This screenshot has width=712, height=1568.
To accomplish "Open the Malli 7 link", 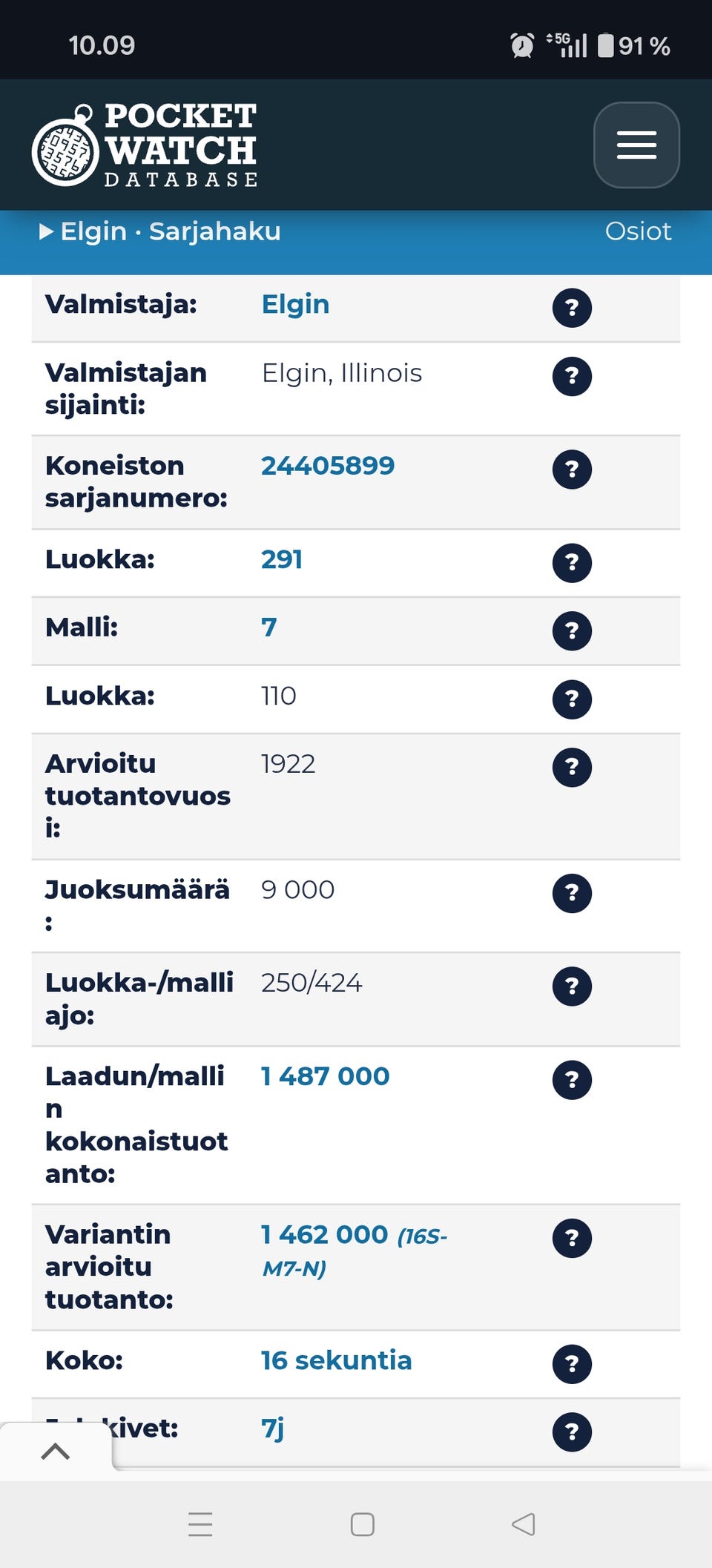I will coord(268,627).
